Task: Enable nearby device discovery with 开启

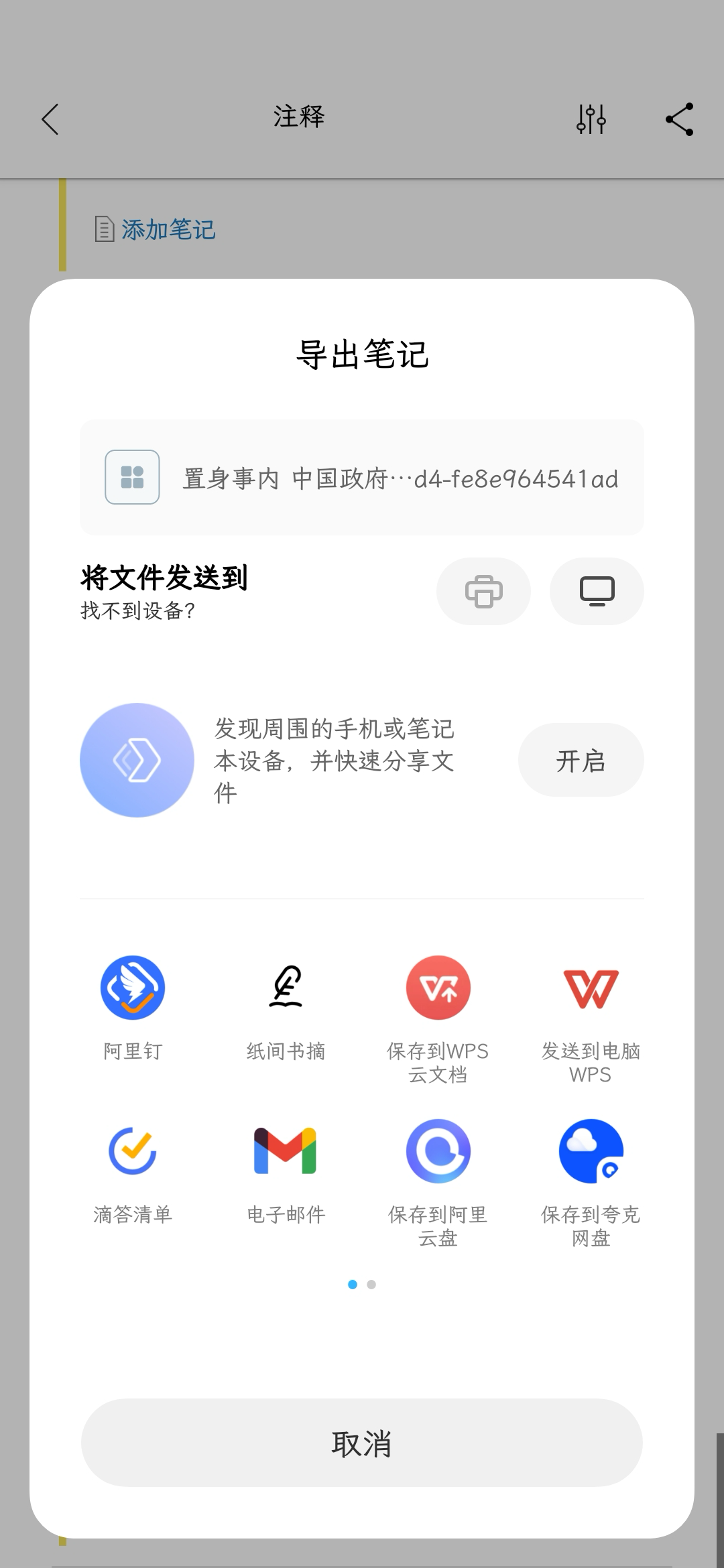Action: click(x=581, y=760)
